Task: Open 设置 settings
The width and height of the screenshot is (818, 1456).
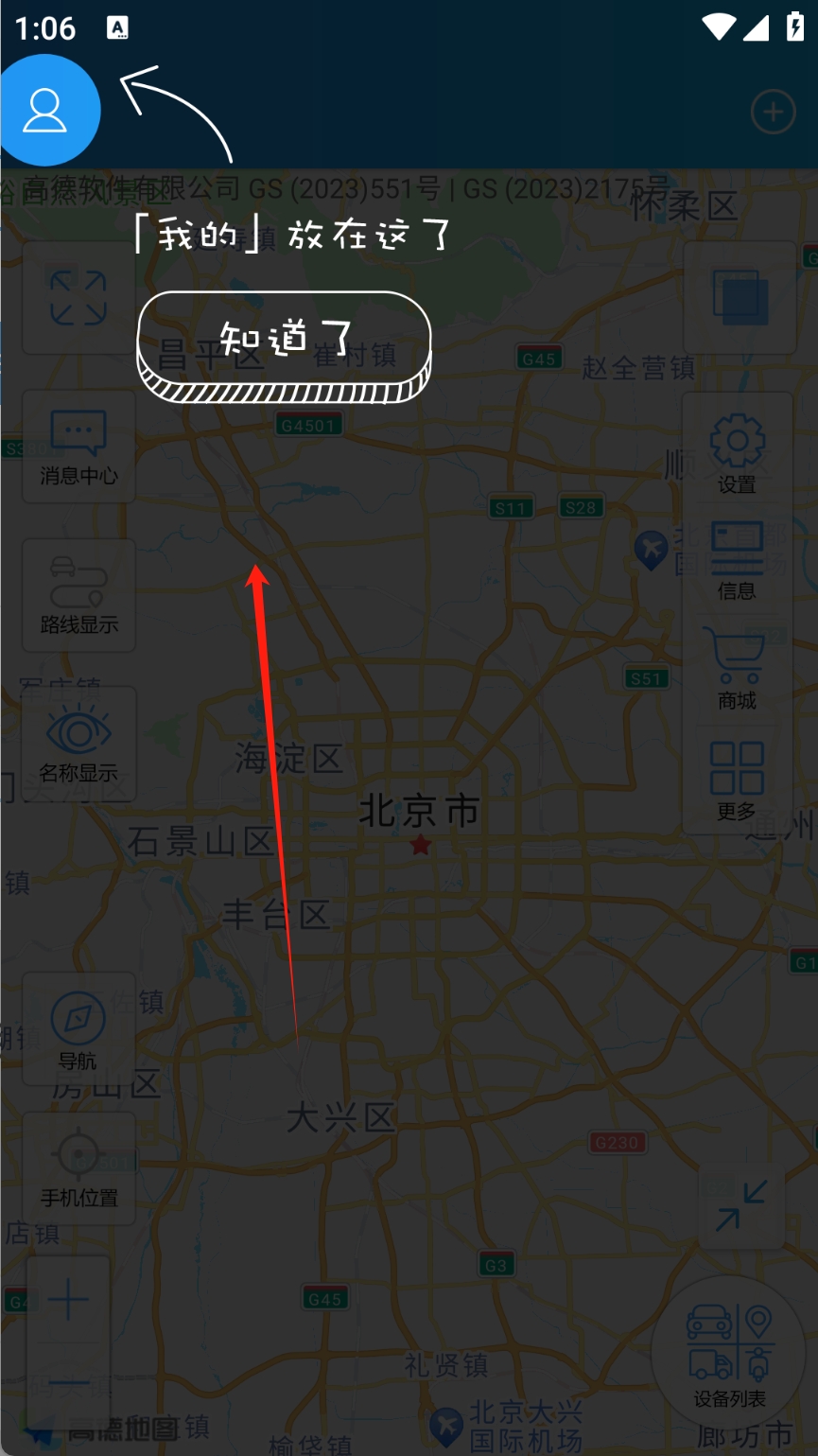Action: [x=737, y=454]
